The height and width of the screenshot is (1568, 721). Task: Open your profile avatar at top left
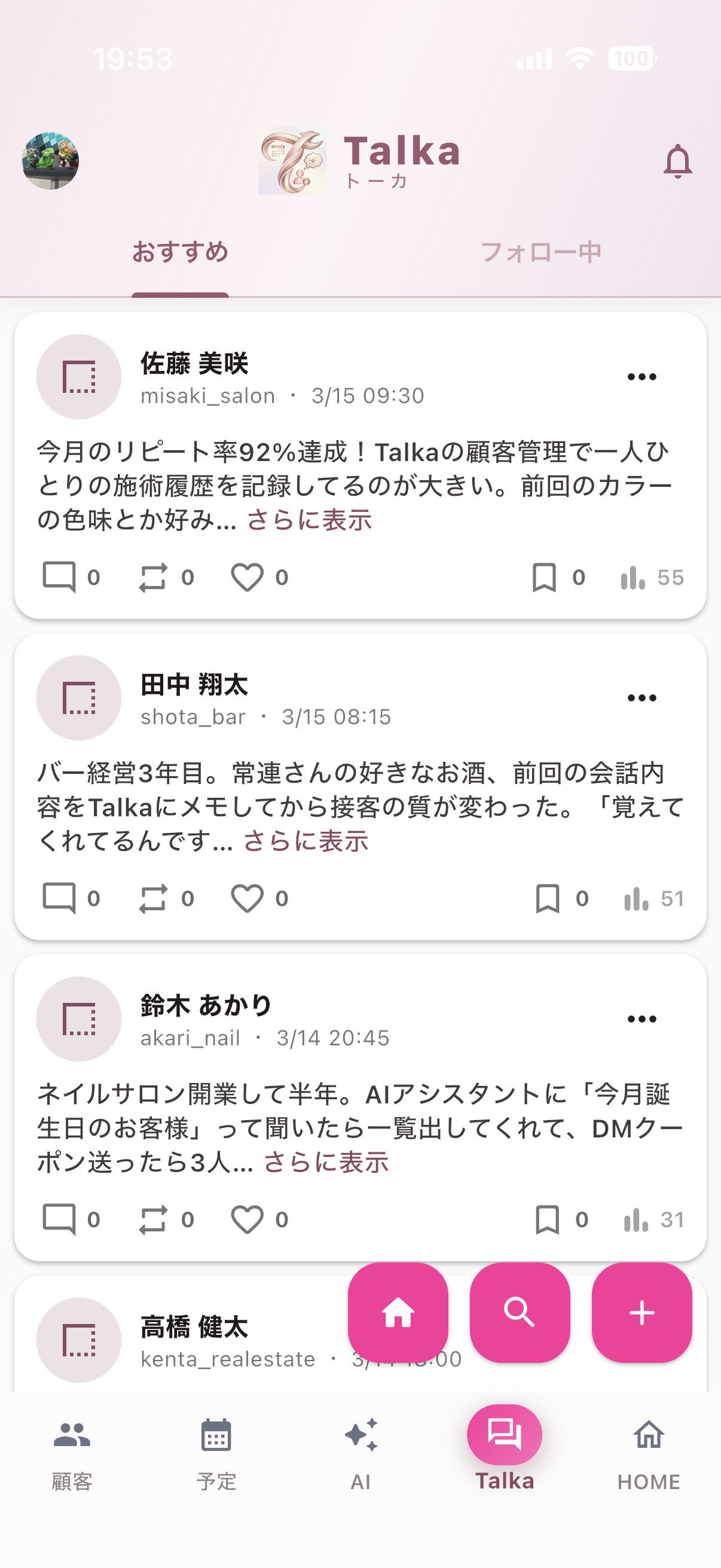tap(51, 161)
